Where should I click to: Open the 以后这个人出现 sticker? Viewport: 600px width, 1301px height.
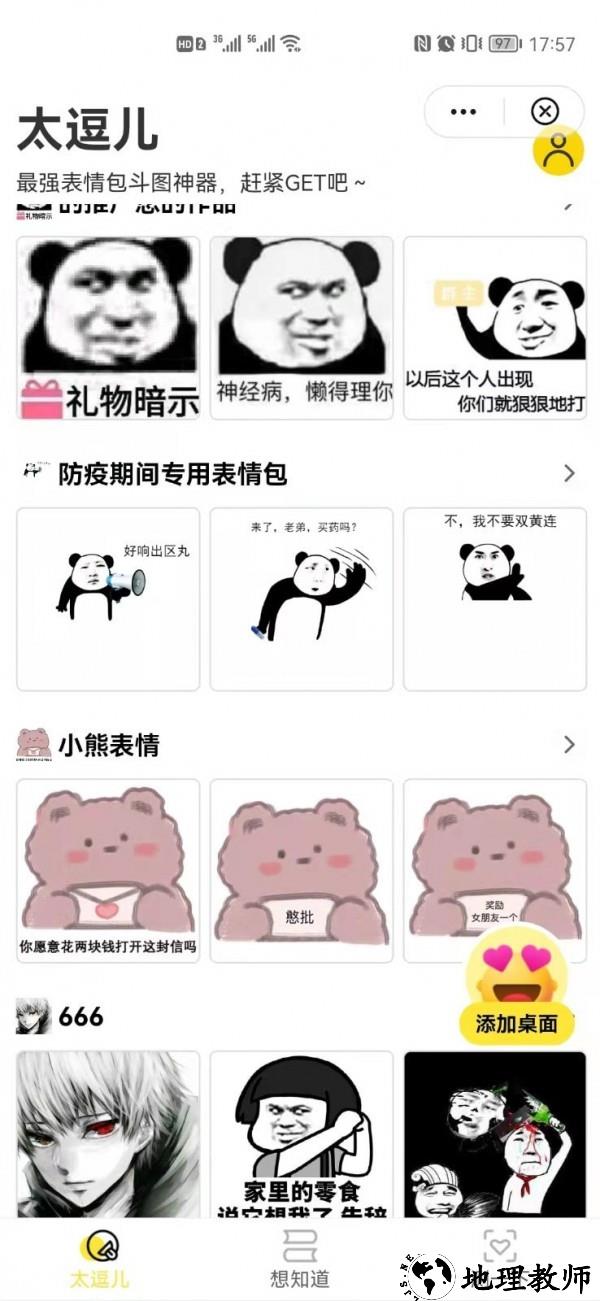coord(494,327)
